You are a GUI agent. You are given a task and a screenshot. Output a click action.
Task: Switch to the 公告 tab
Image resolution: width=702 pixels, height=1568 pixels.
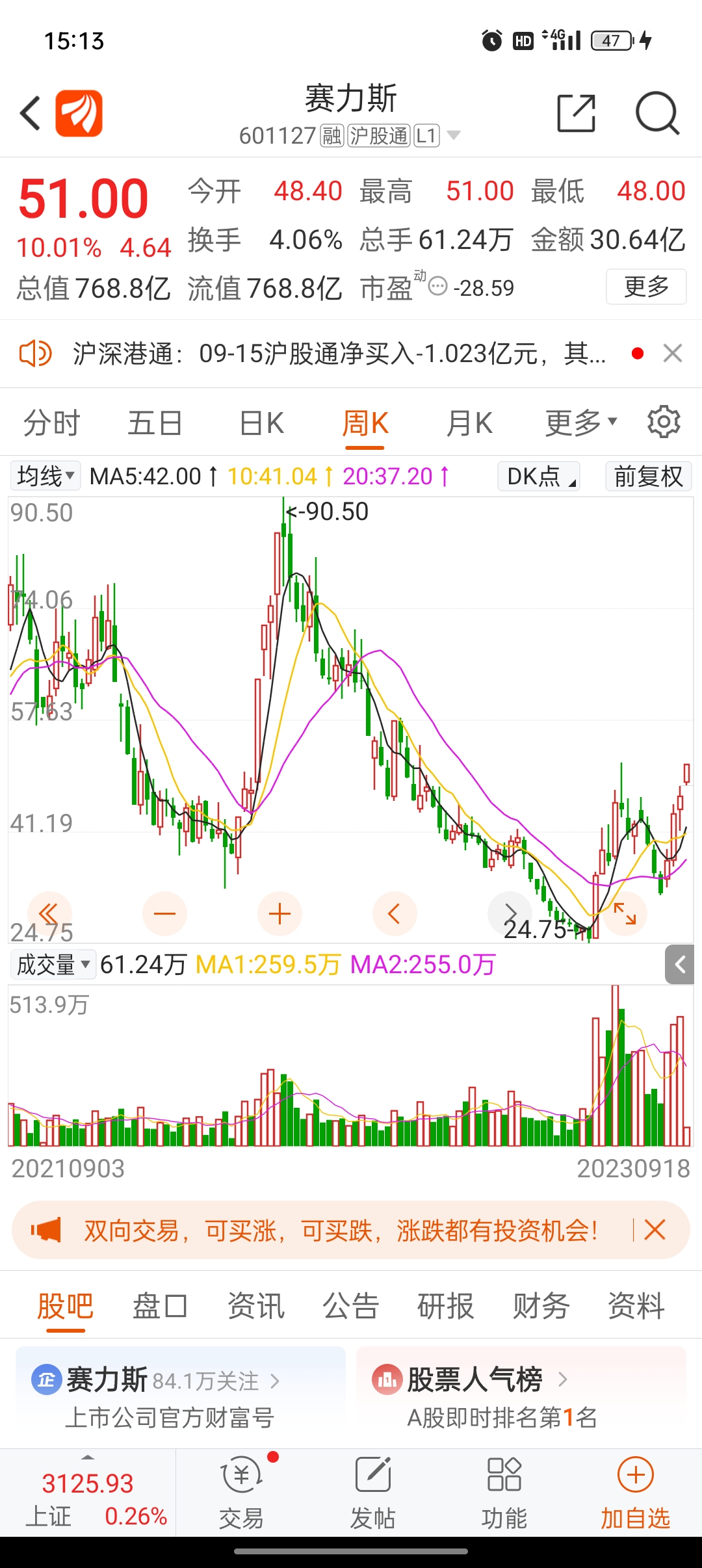point(351,1305)
